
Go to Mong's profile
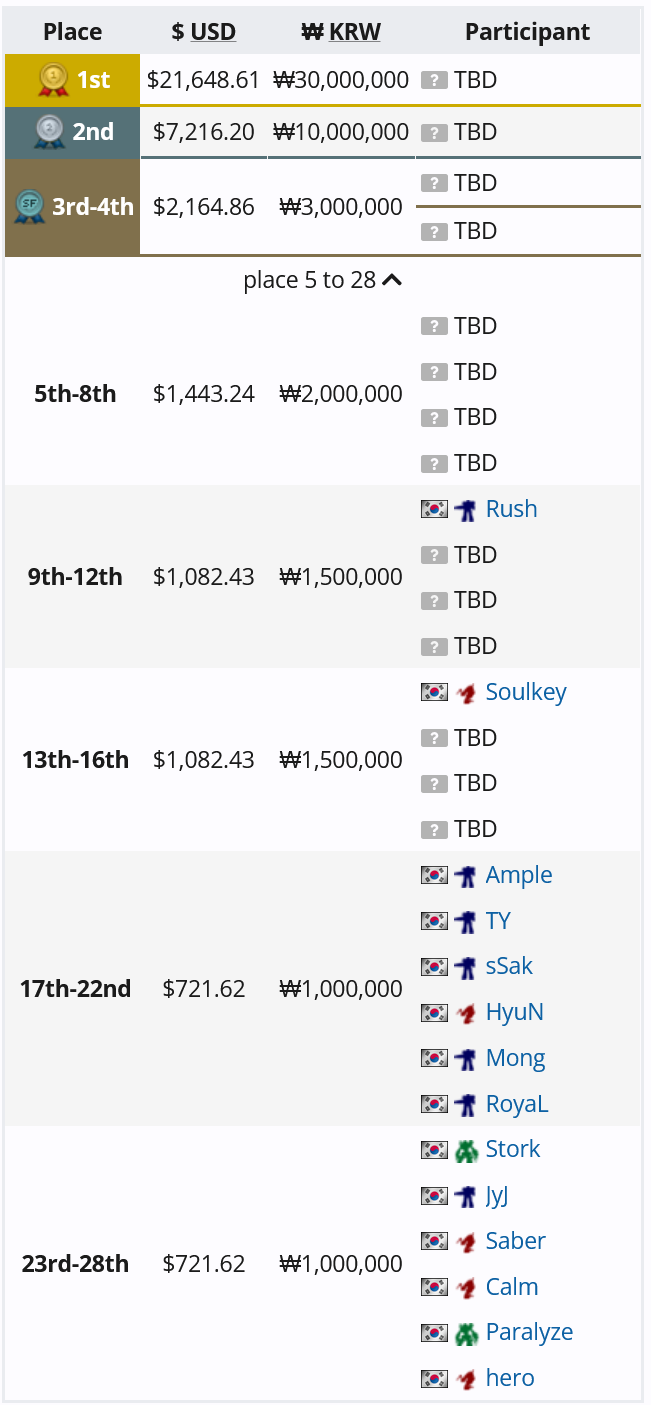pyautogui.click(x=516, y=1058)
